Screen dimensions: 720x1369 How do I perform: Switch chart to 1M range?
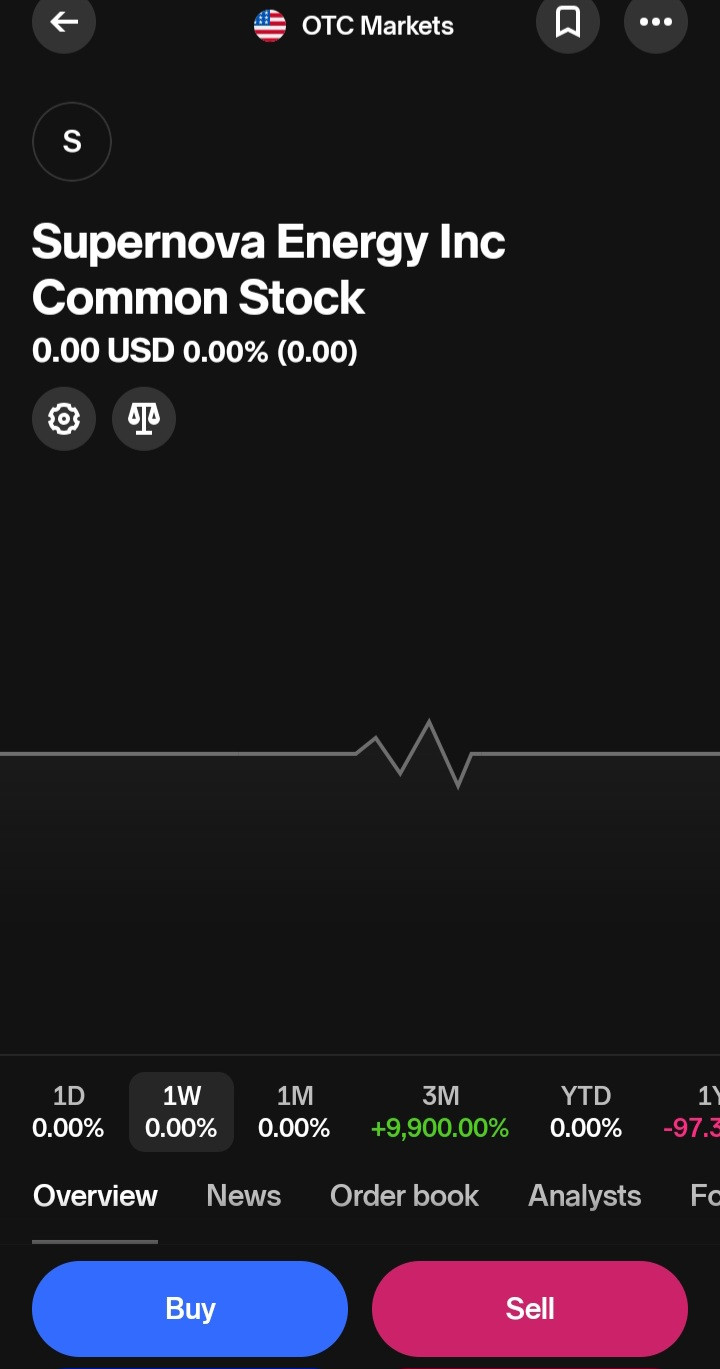pyautogui.click(x=294, y=1112)
